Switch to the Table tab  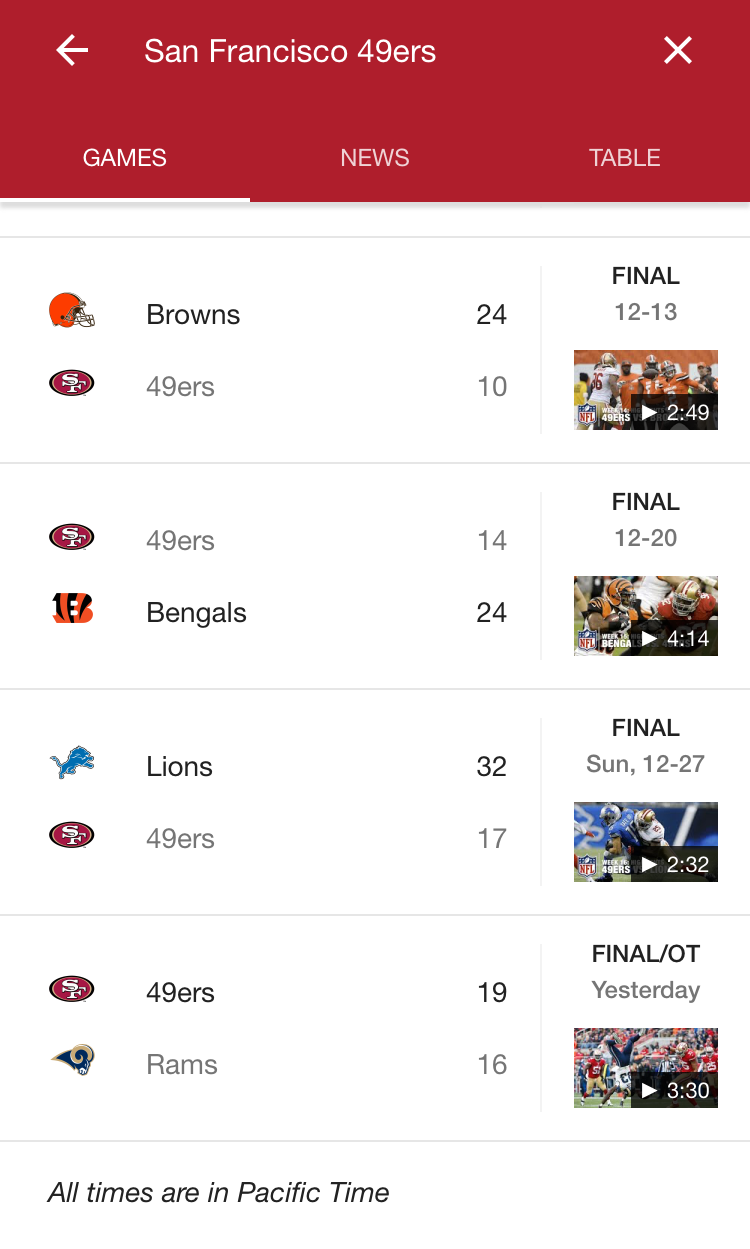[624, 158]
